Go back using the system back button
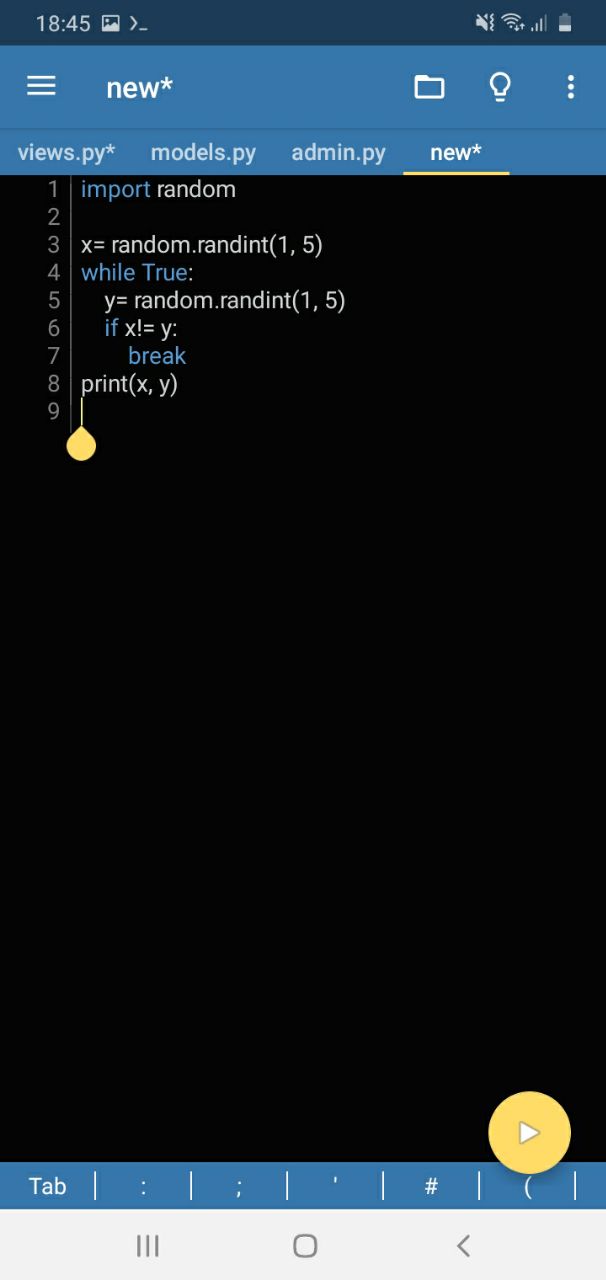The height and width of the screenshot is (1280, 606). tap(463, 1245)
